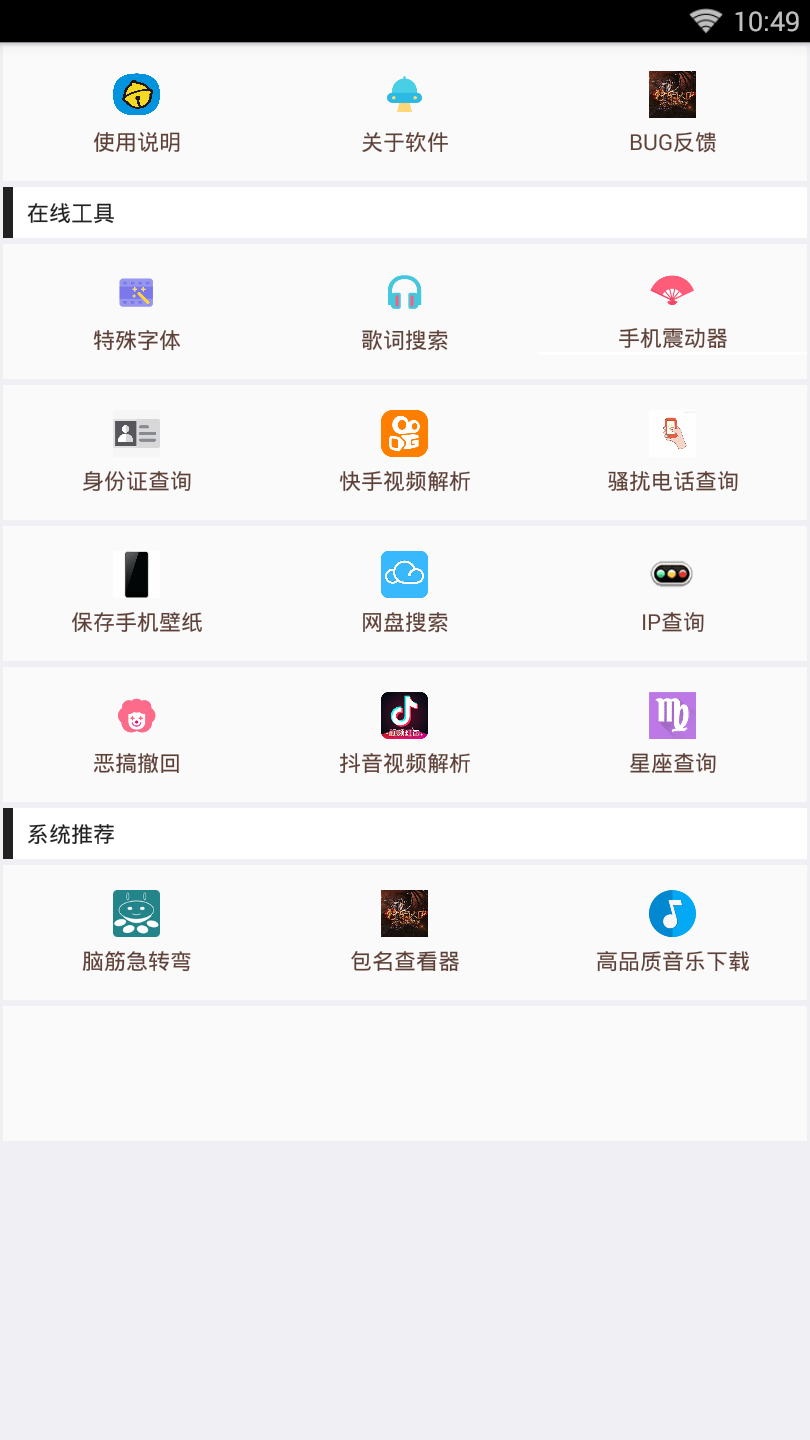Open 关于软件 about page
810x1440 pixels.
pos(405,113)
